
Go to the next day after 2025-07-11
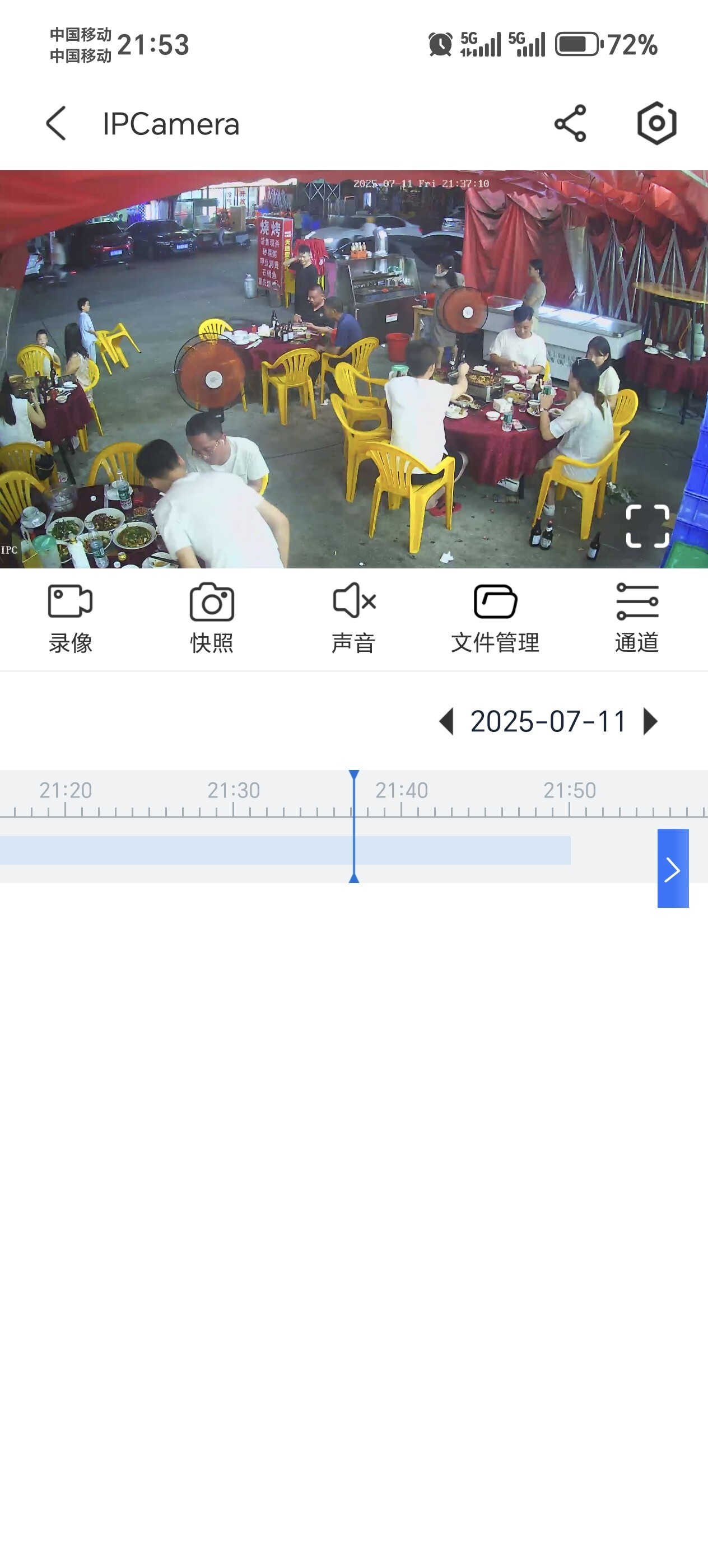[x=650, y=721]
